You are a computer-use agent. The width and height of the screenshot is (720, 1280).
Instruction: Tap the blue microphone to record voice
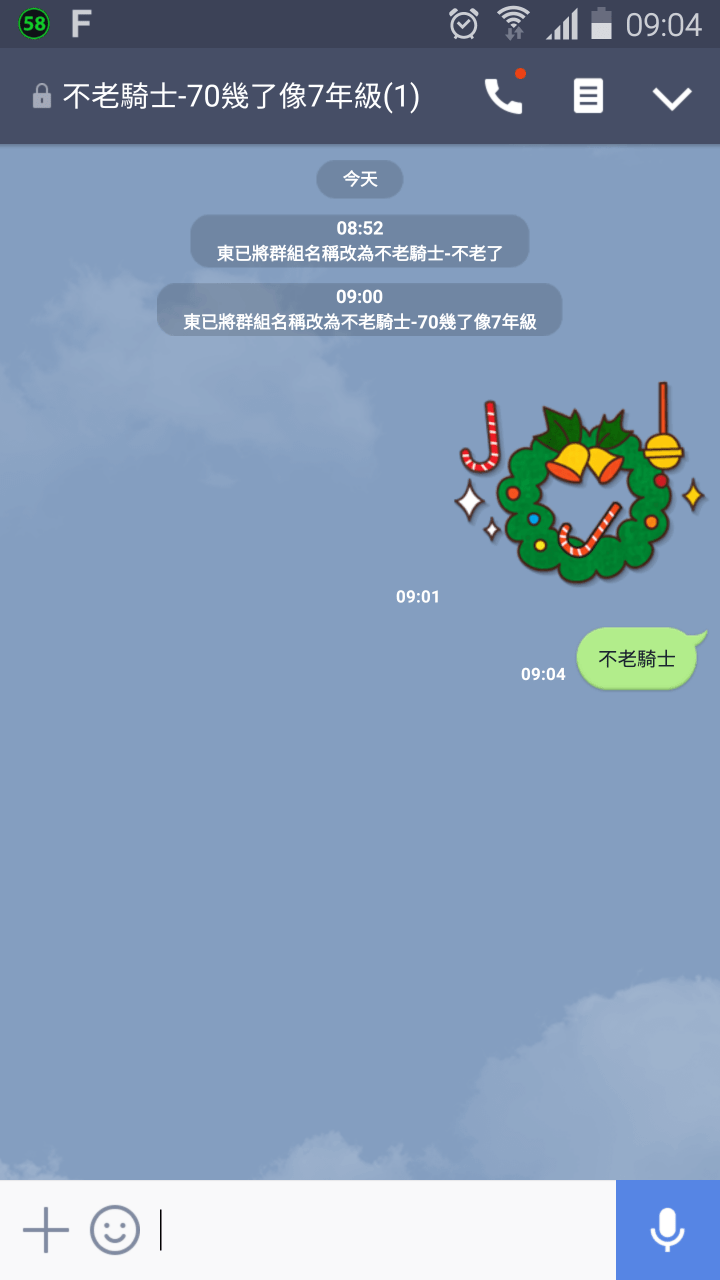pyautogui.click(x=667, y=1231)
